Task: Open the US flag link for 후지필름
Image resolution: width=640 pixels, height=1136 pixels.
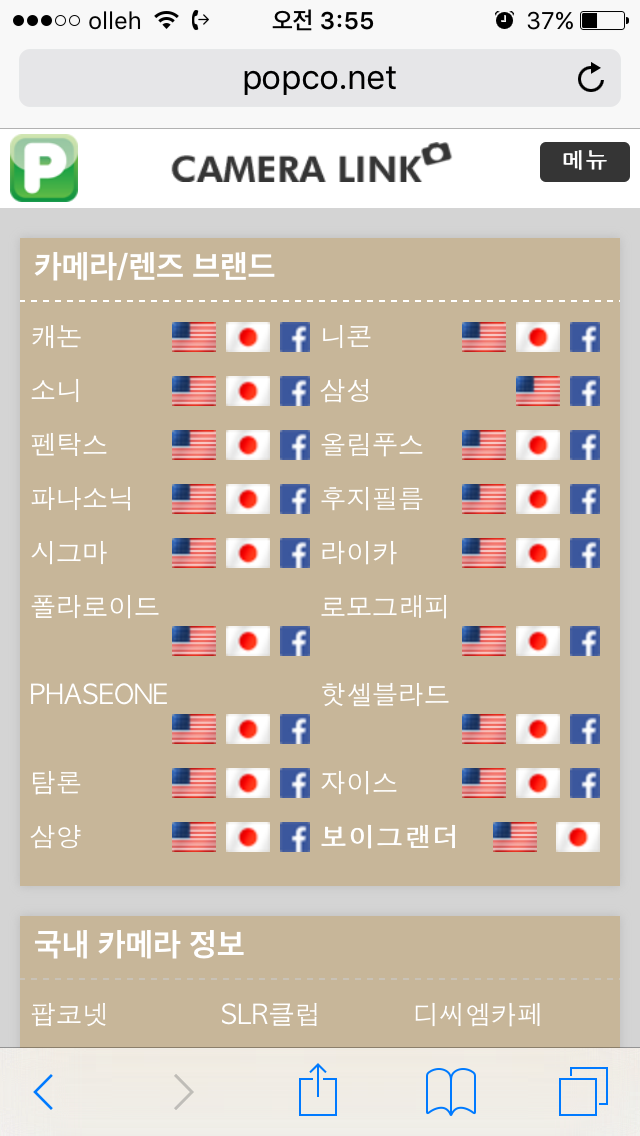Action: [x=483, y=499]
